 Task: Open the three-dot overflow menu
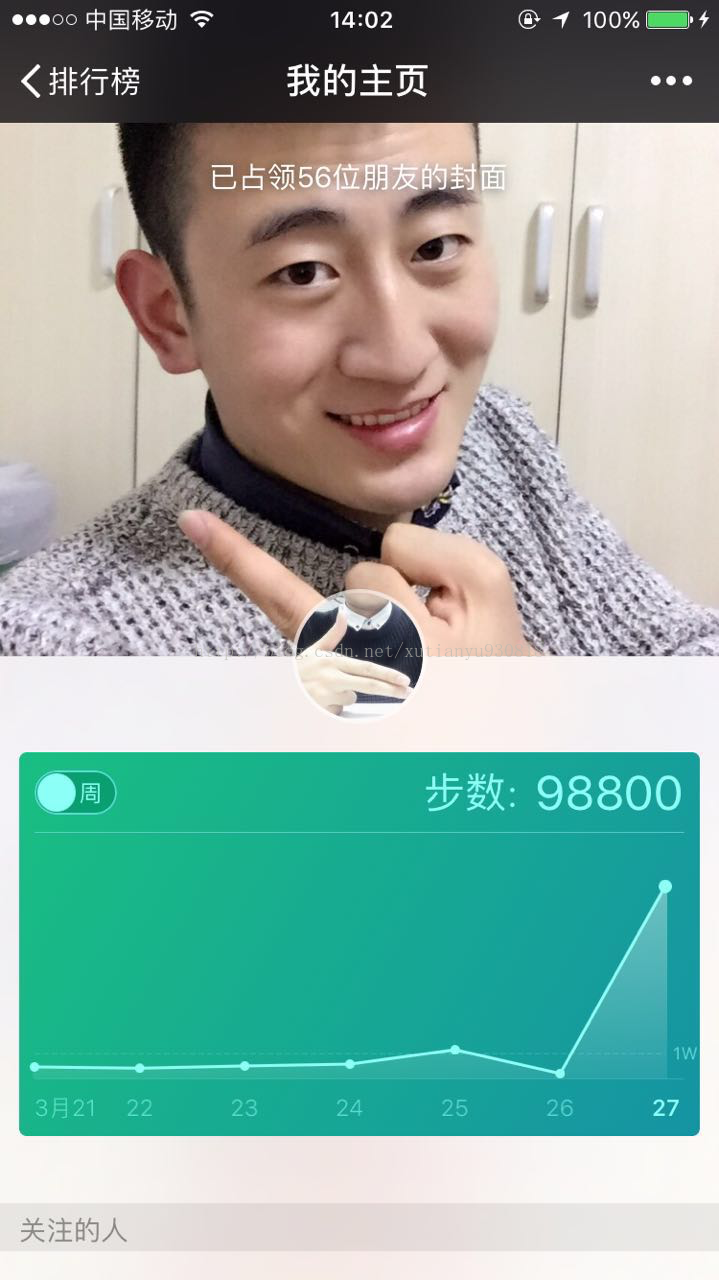point(671,81)
